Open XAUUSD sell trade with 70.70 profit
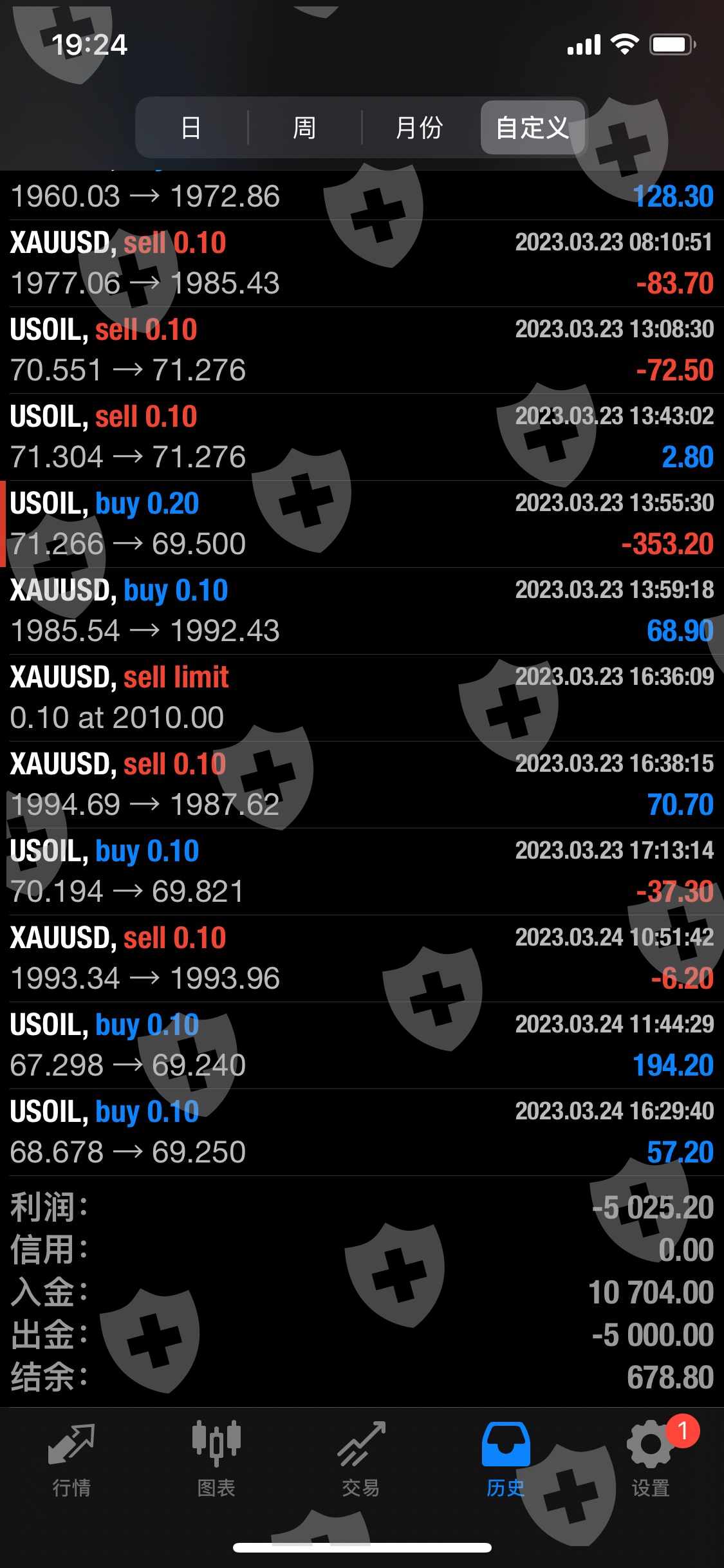This screenshot has height=1568, width=724. 362,785
